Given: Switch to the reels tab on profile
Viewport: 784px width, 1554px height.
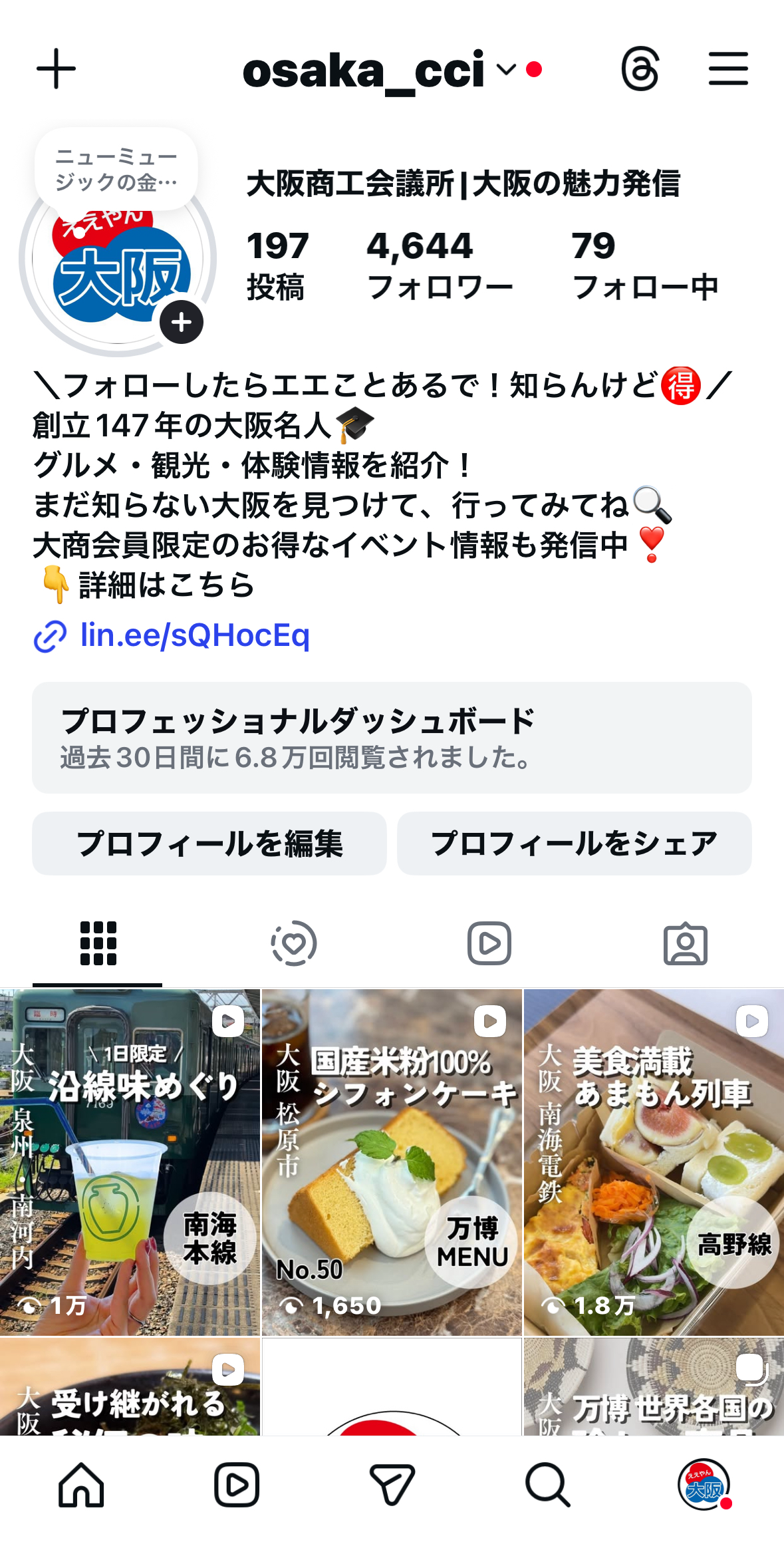Looking at the screenshot, I should coord(489,943).
